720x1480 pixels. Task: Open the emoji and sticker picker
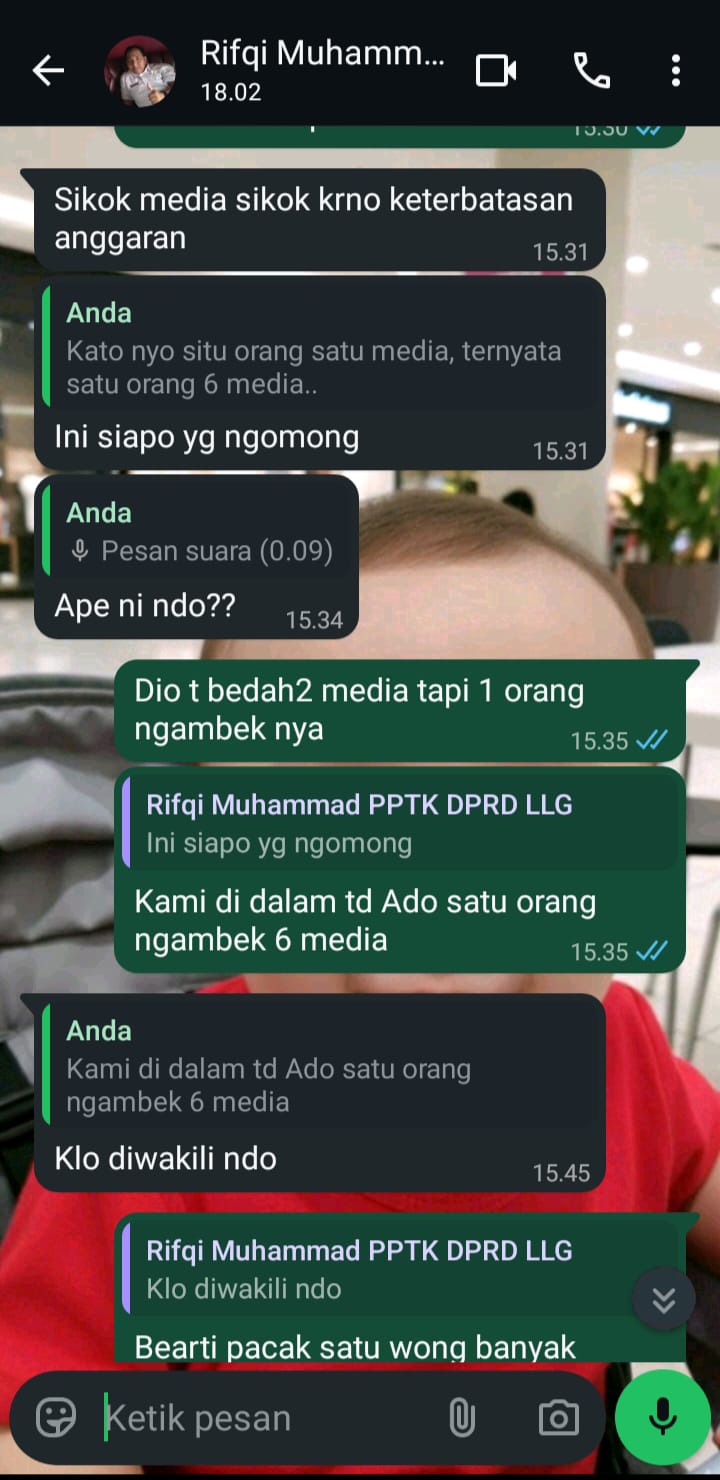(56, 1417)
